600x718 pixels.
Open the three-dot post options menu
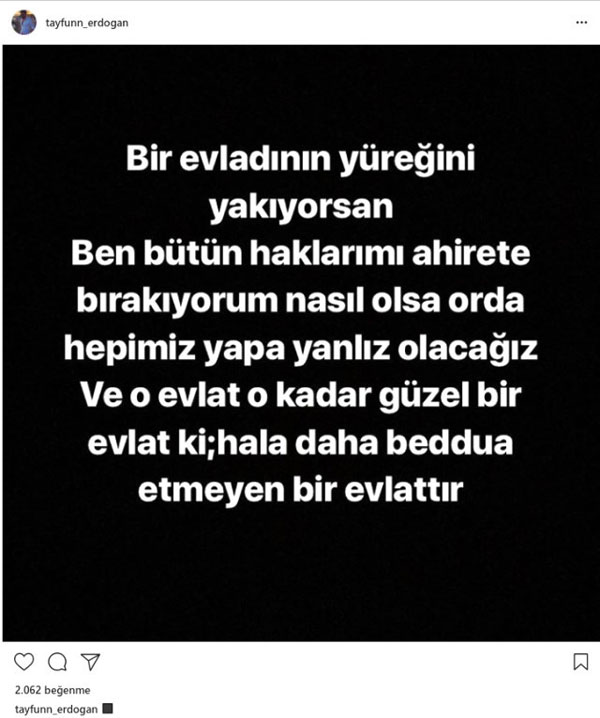(x=578, y=21)
